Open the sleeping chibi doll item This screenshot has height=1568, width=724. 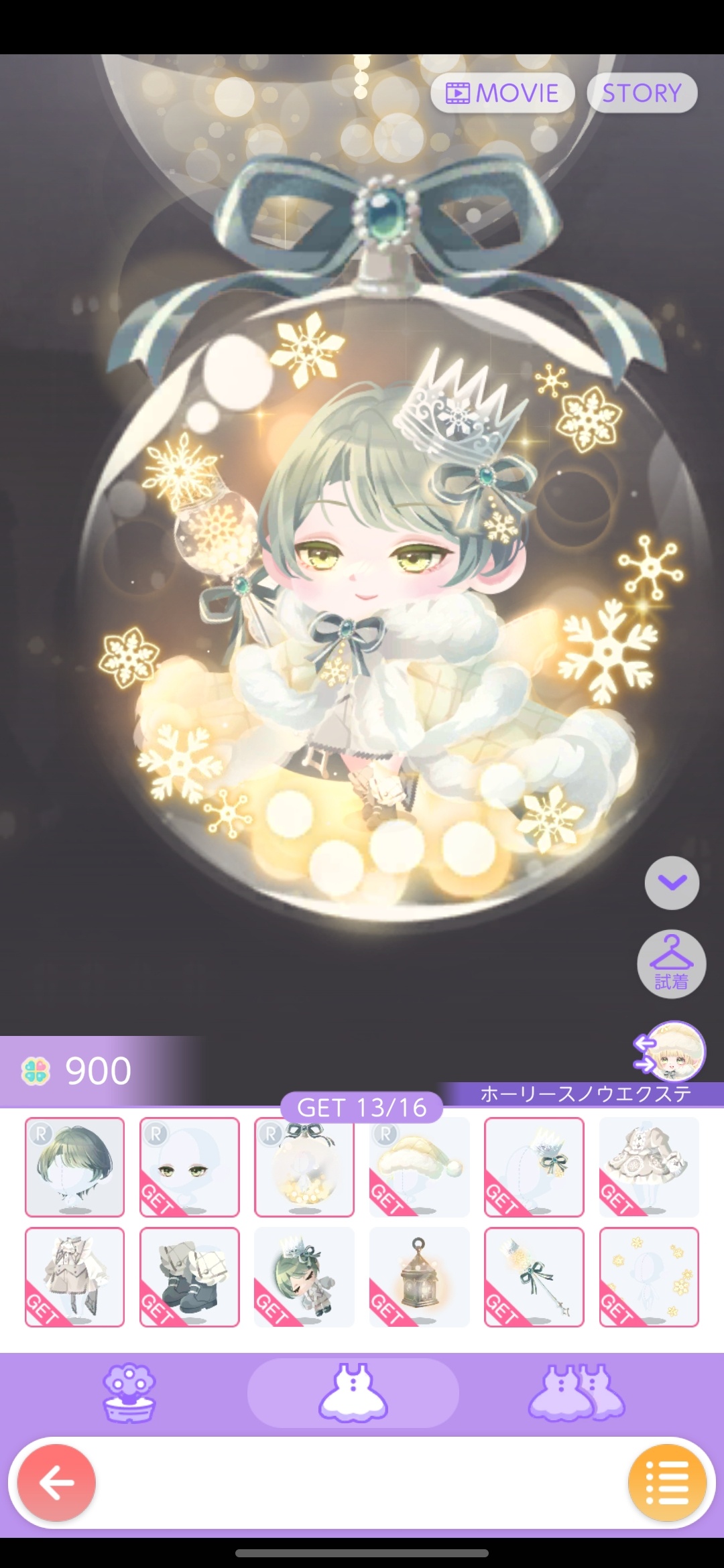click(304, 1277)
